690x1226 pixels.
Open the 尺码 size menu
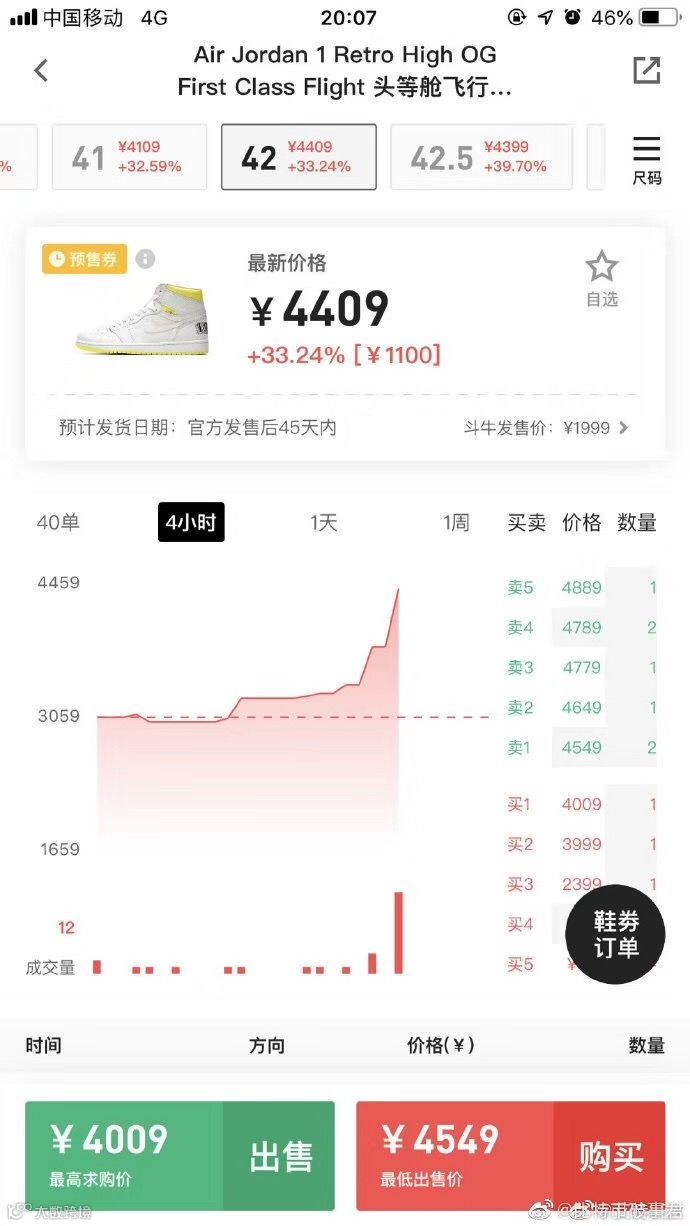point(647,160)
